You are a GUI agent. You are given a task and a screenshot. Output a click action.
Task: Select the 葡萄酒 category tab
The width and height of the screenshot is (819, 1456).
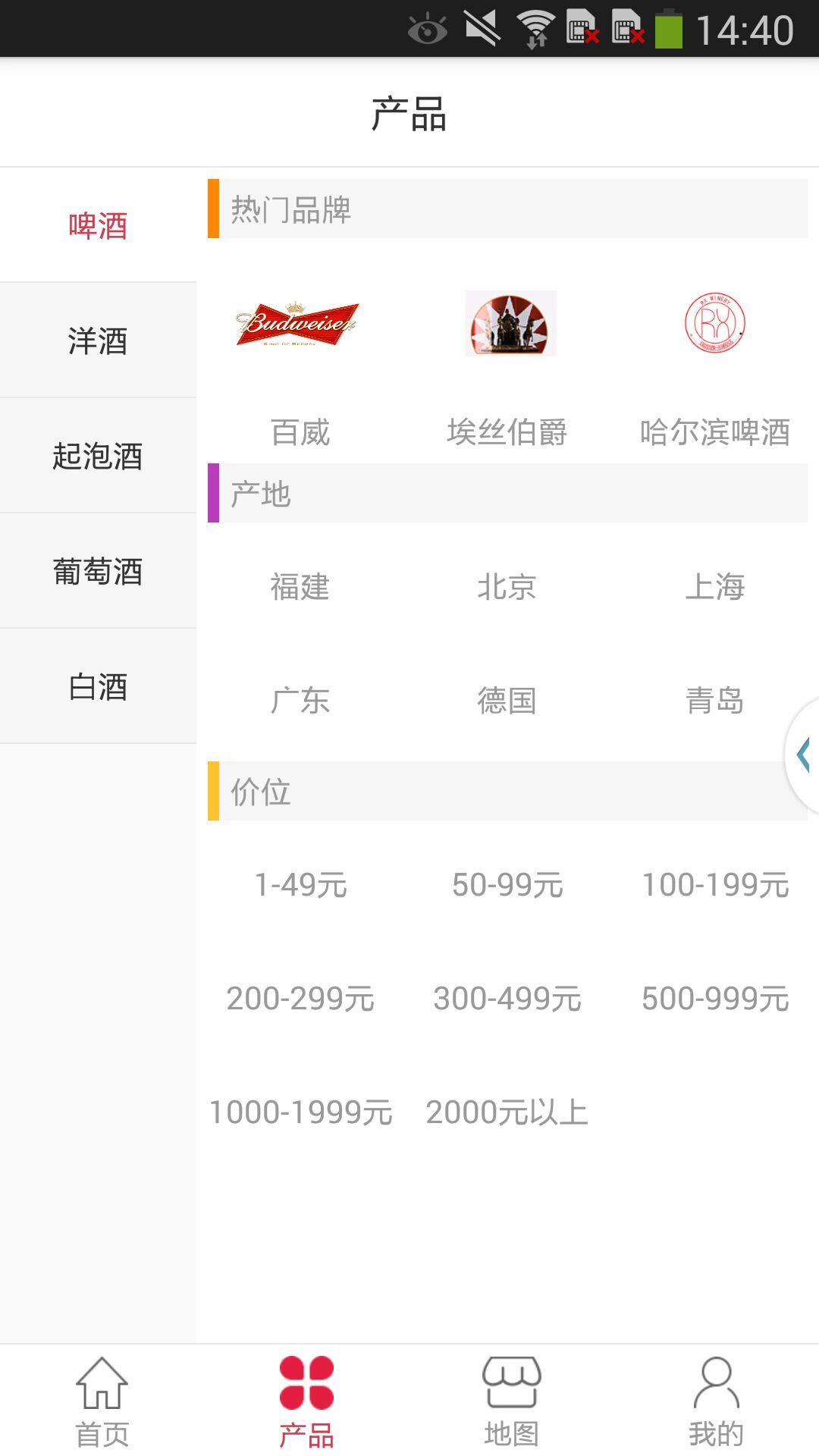pos(98,573)
